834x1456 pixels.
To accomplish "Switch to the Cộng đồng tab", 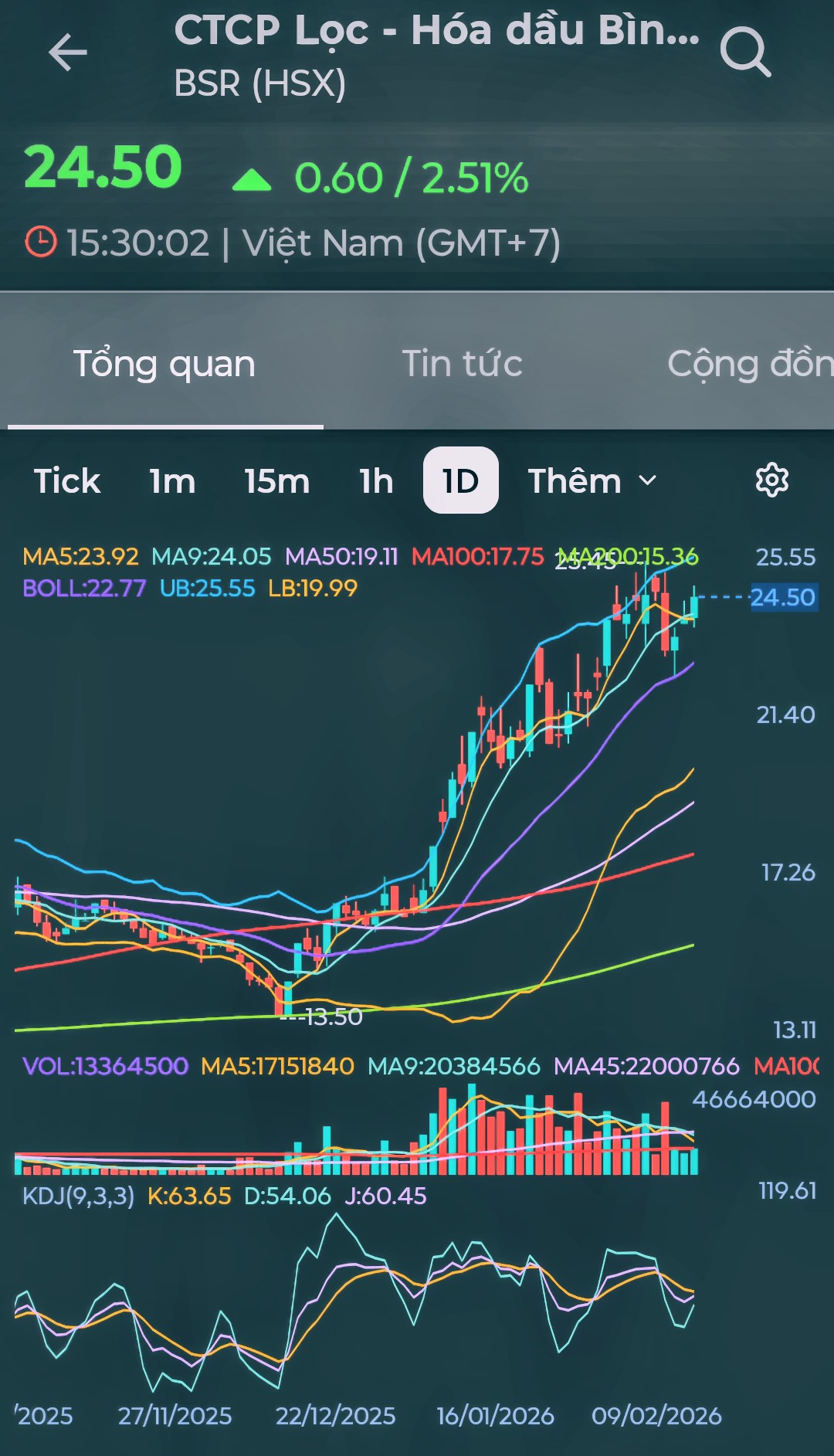I will coord(749,364).
